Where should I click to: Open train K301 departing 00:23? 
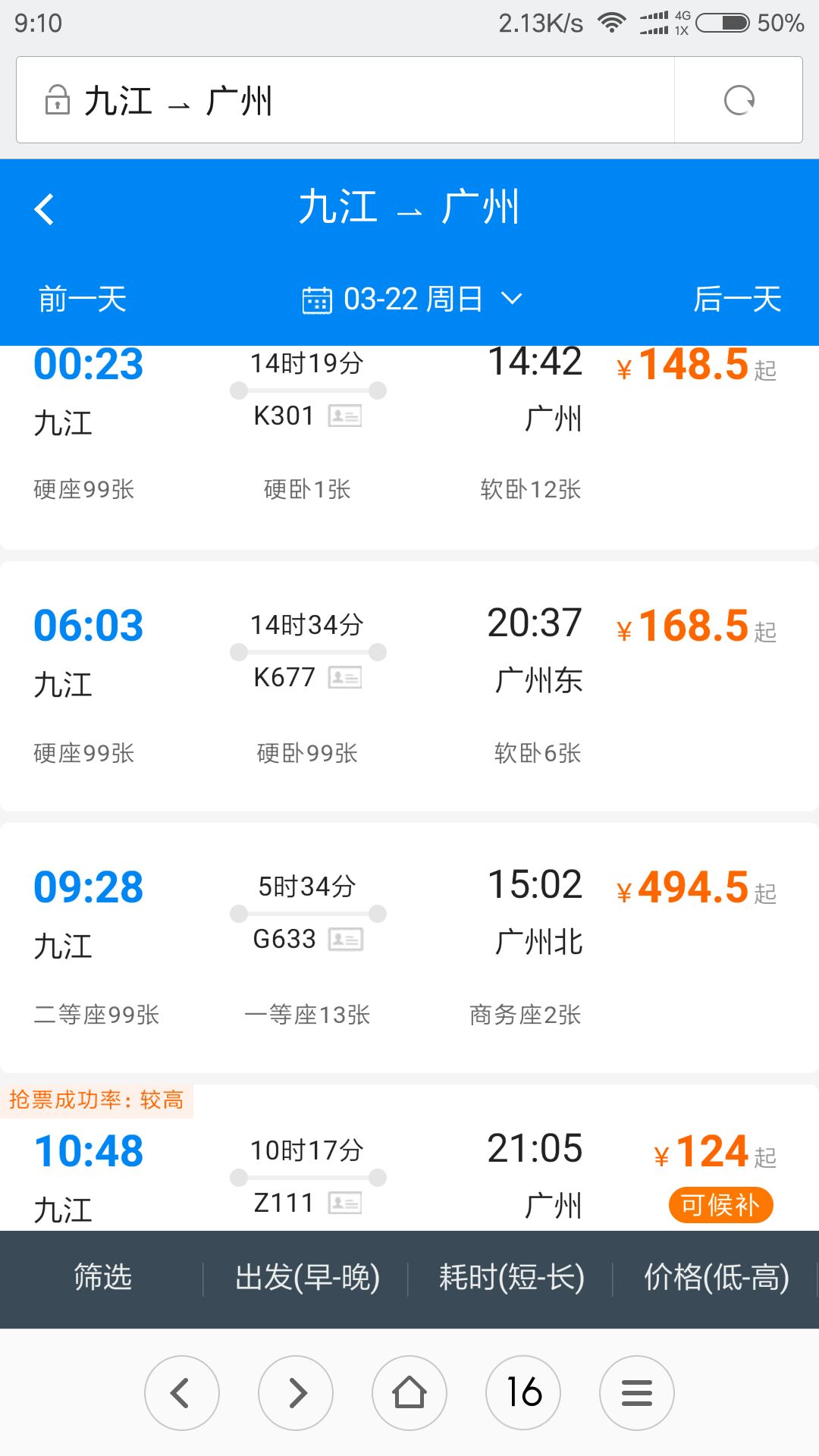[x=409, y=447]
